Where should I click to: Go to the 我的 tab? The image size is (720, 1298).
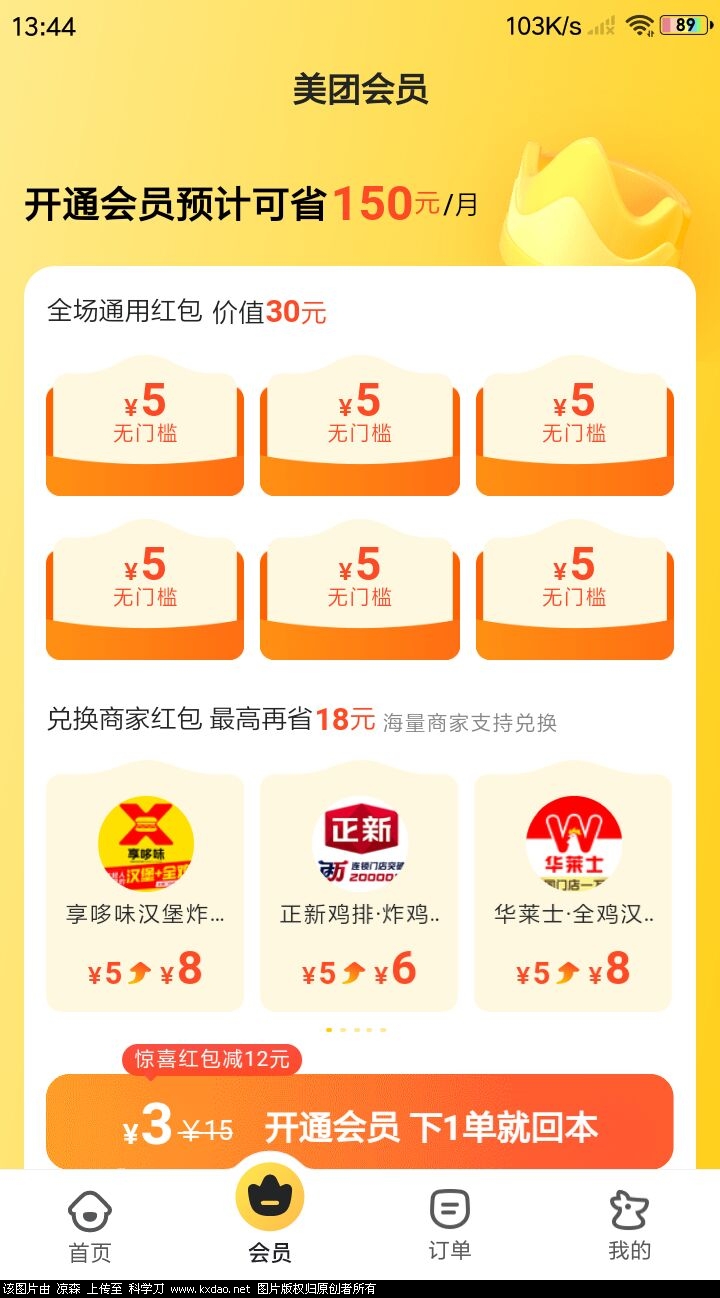[x=629, y=1226]
